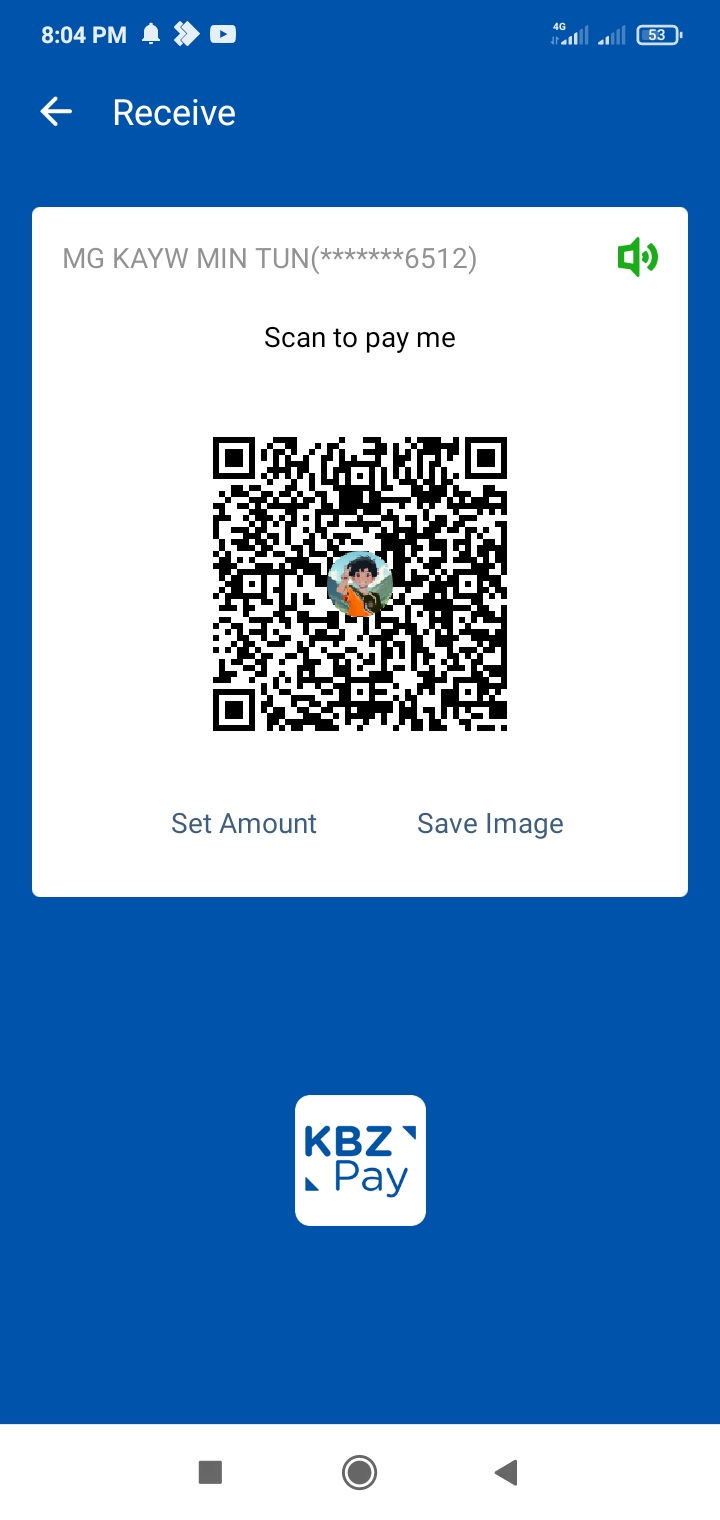
Task: Go back from the Receive screen
Action: coord(56,112)
